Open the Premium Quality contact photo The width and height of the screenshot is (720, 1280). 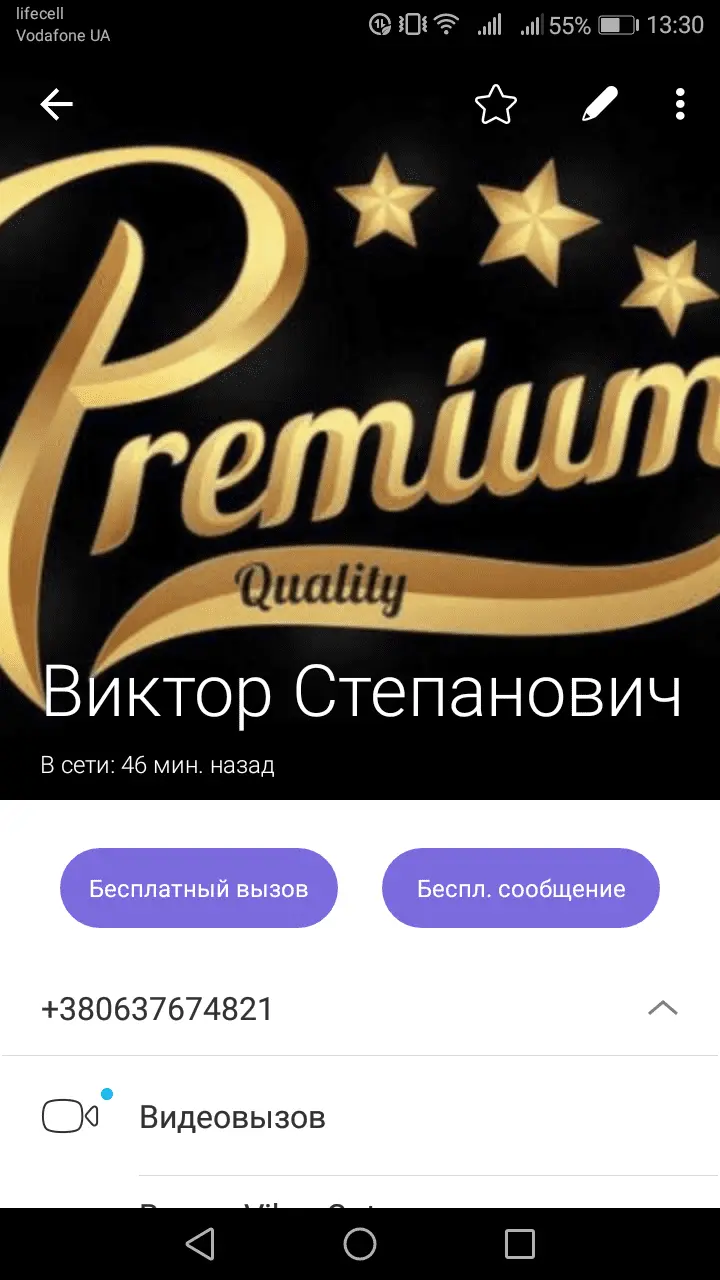click(360, 420)
